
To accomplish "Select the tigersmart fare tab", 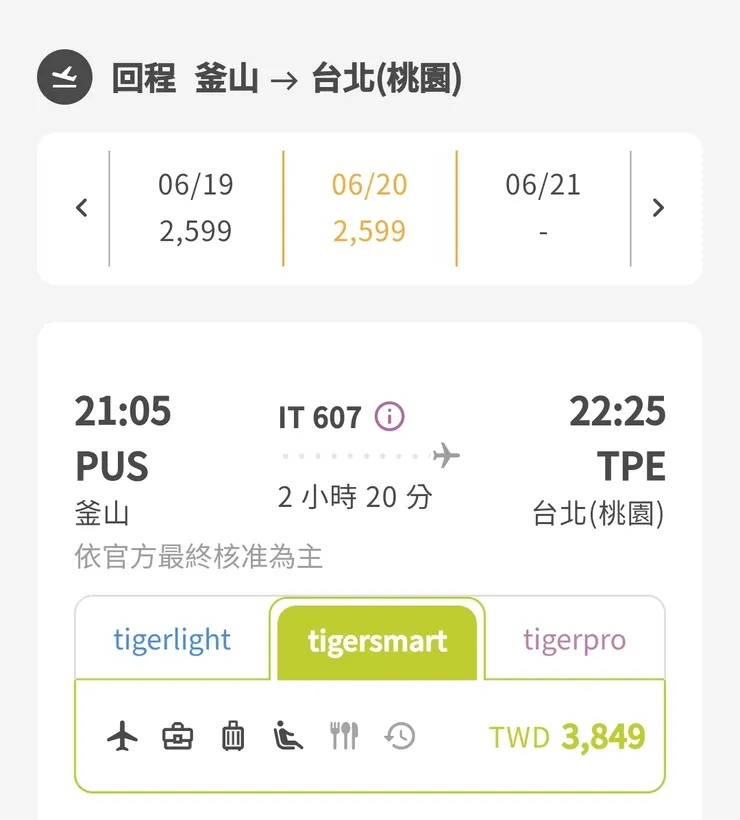I will (x=376, y=643).
